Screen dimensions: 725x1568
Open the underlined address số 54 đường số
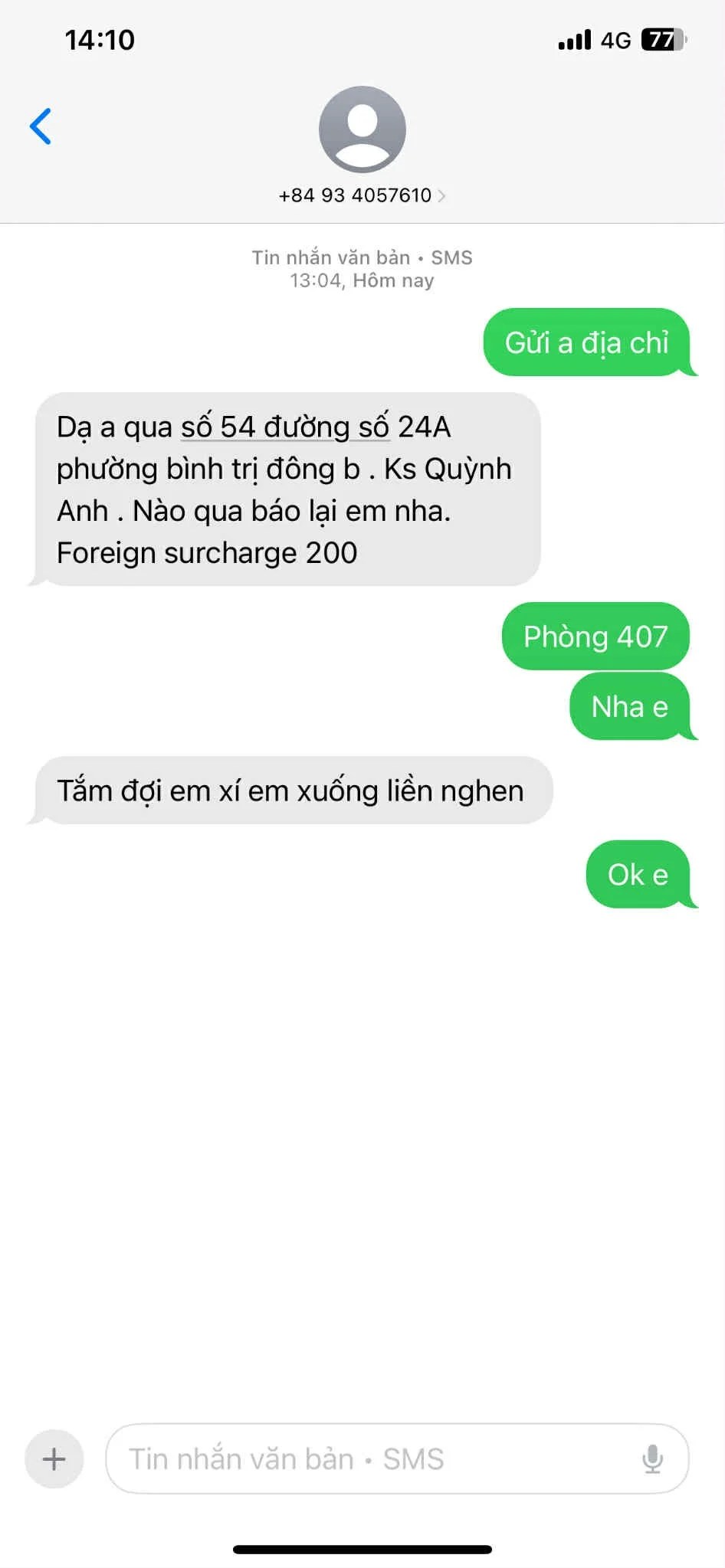click(284, 427)
